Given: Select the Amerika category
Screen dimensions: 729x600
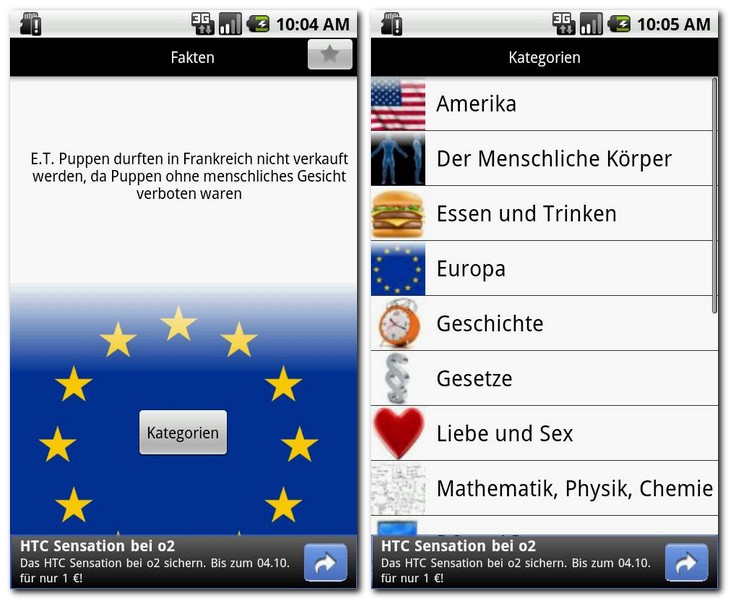Looking at the screenshot, I should coord(543,104).
